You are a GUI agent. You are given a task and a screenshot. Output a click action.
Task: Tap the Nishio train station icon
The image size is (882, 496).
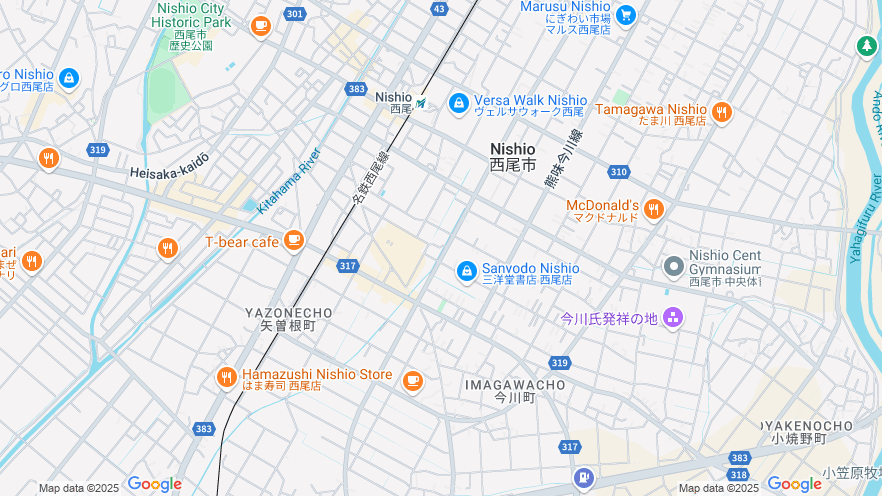[422, 102]
